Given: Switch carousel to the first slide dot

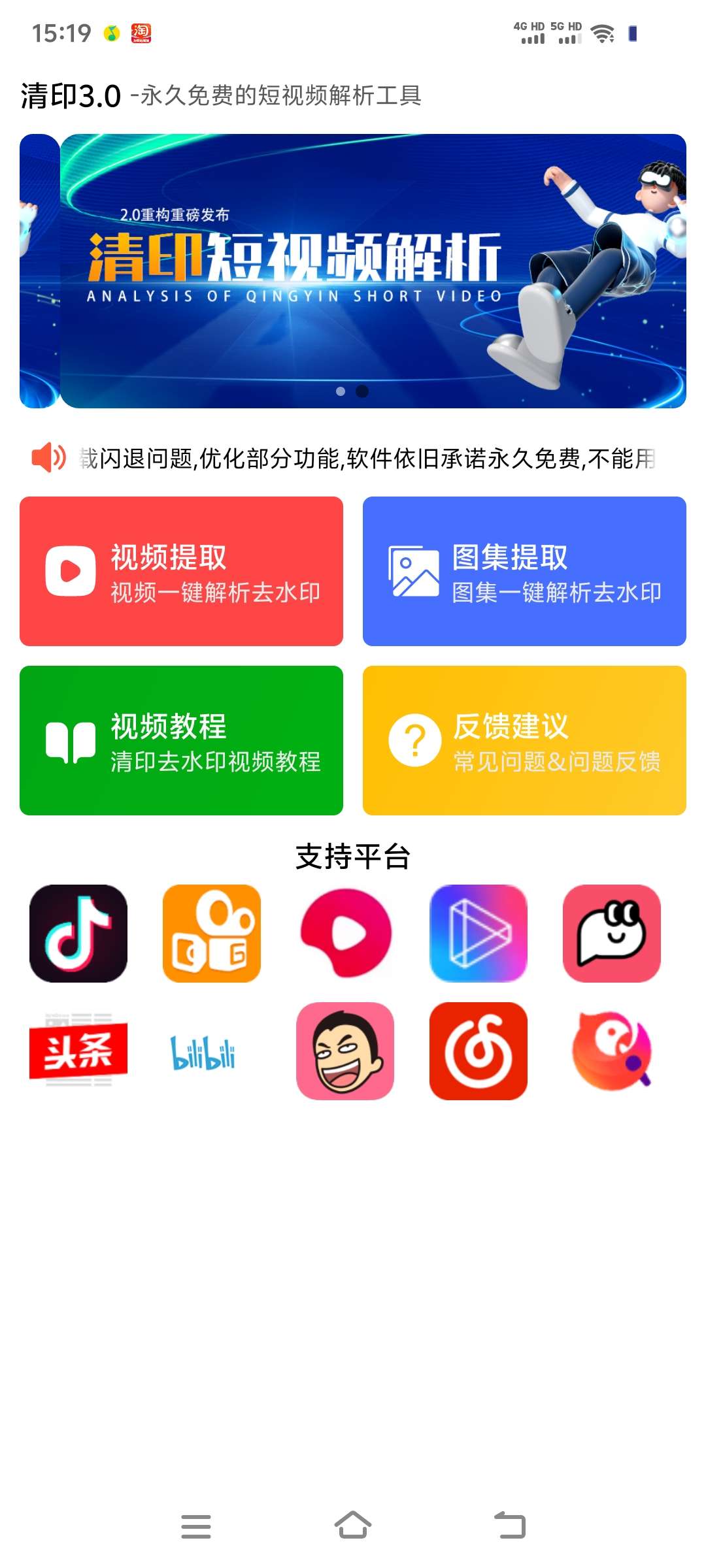Looking at the screenshot, I should (x=340, y=392).
